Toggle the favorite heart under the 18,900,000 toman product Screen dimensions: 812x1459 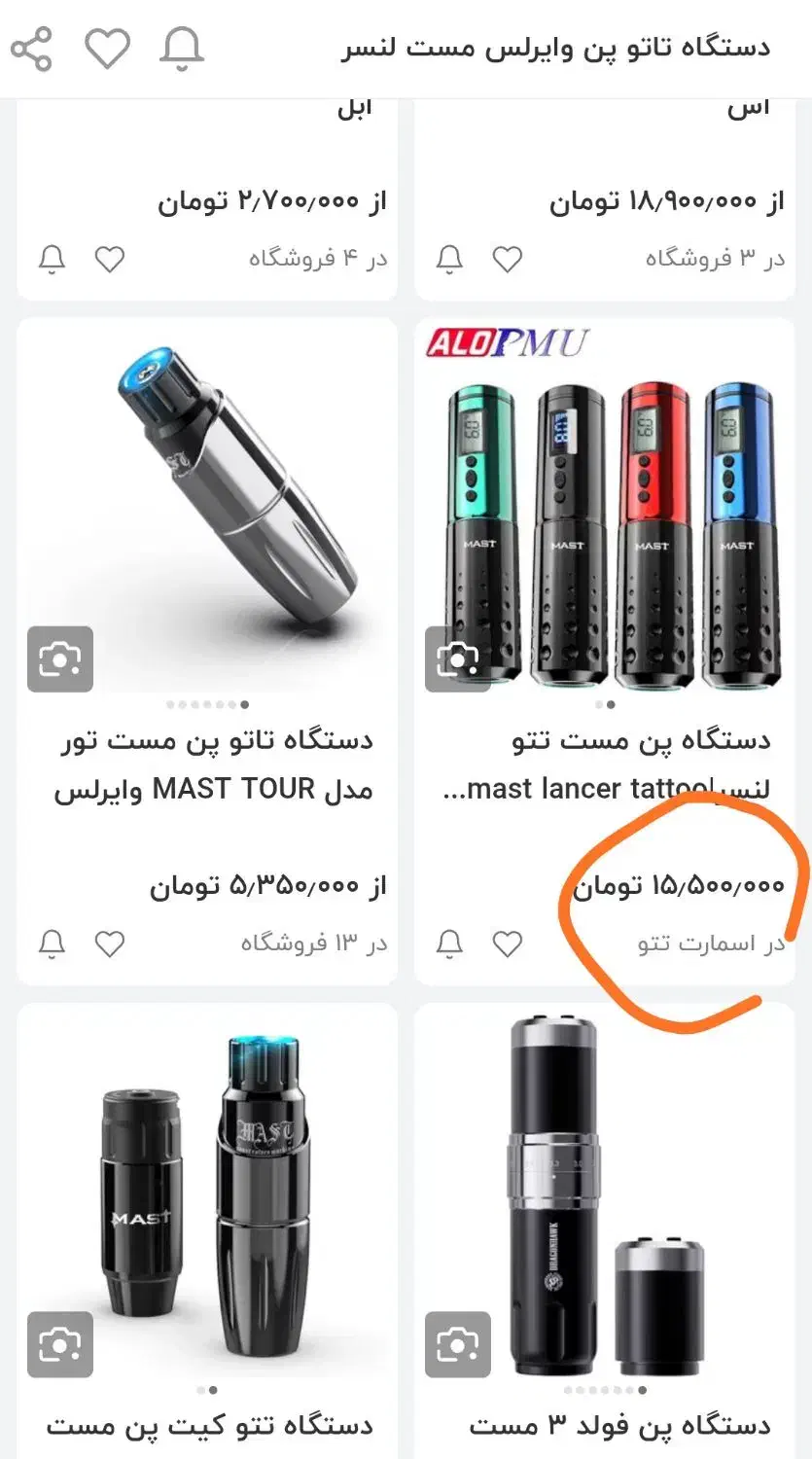(x=507, y=259)
